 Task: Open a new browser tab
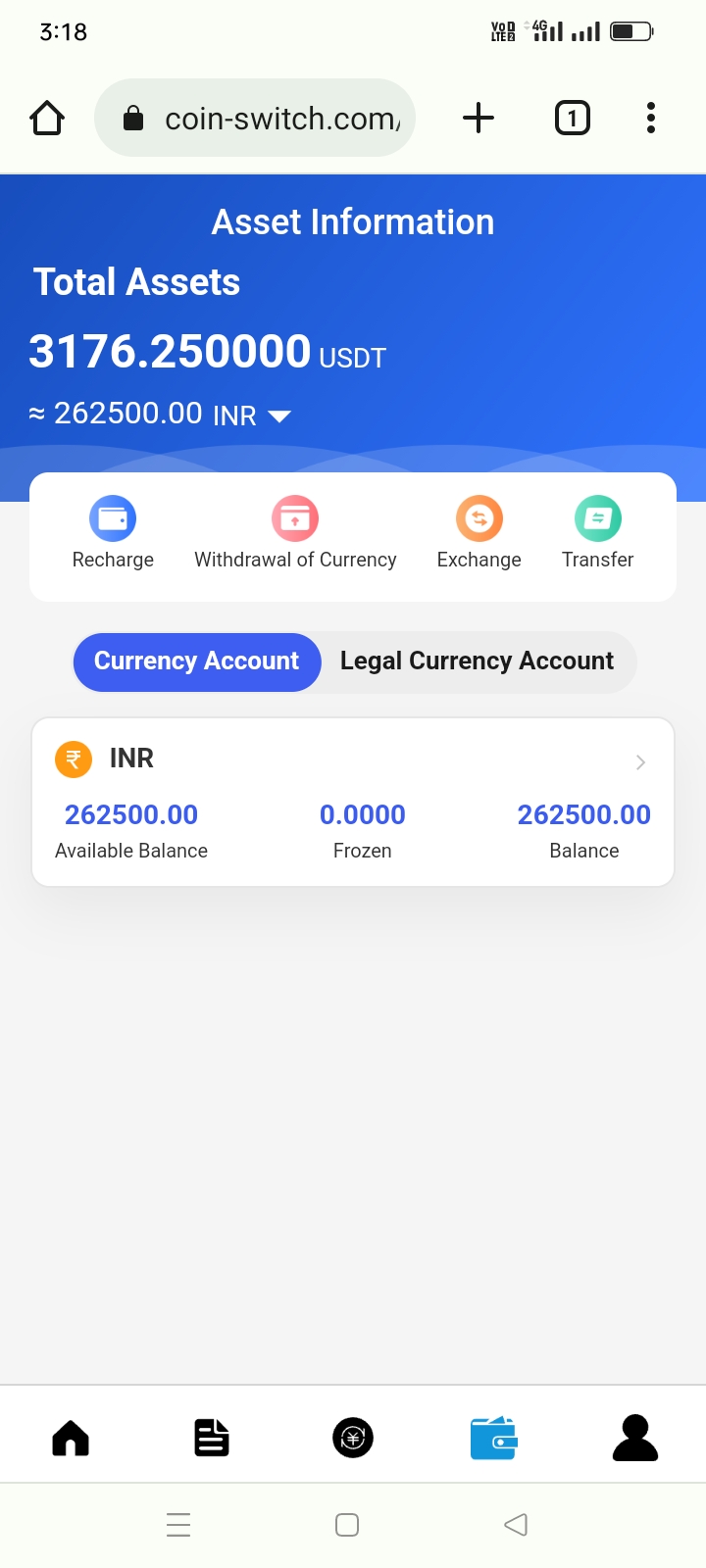(x=478, y=119)
